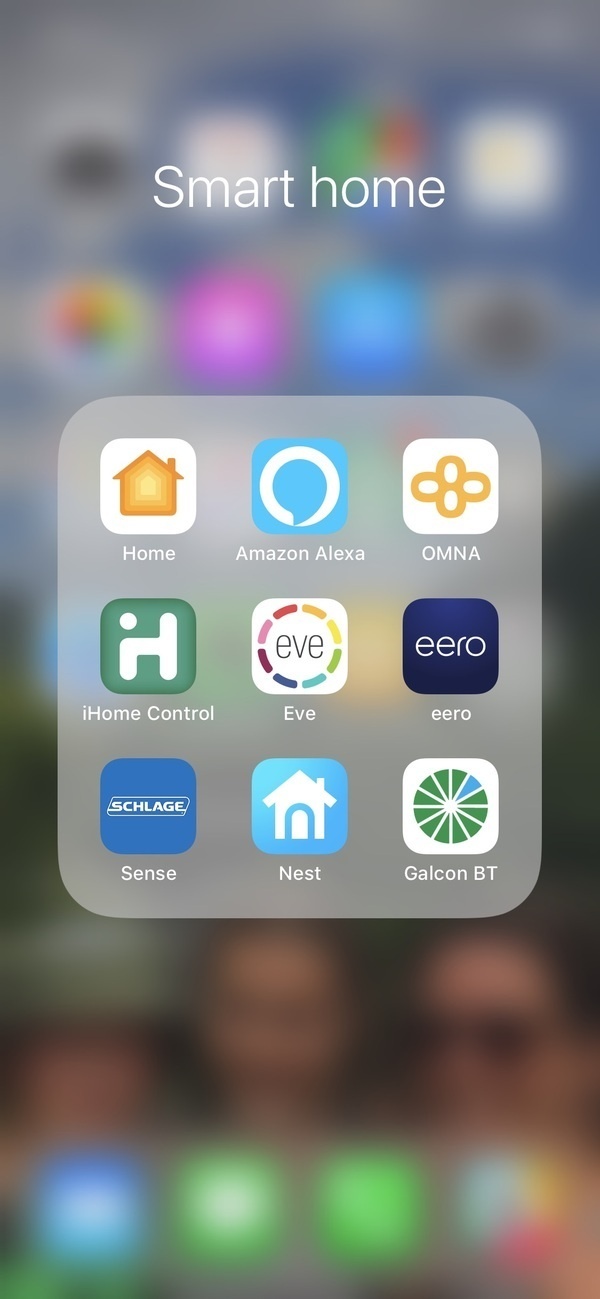Screen dimensions: 600x1299
Task: Launch Amazon Alexa
Action: (x=299, y=486)
